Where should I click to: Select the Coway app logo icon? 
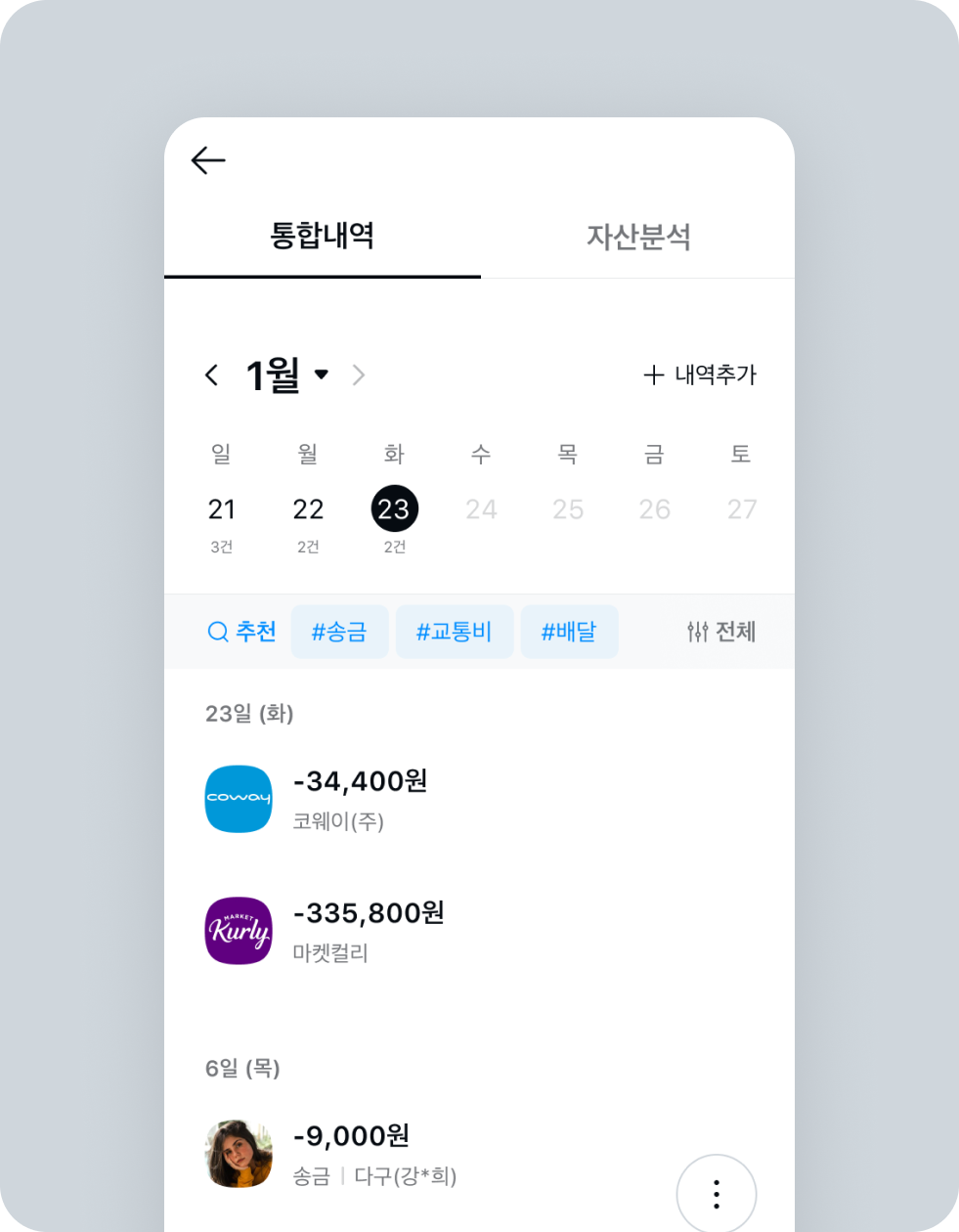238,798
